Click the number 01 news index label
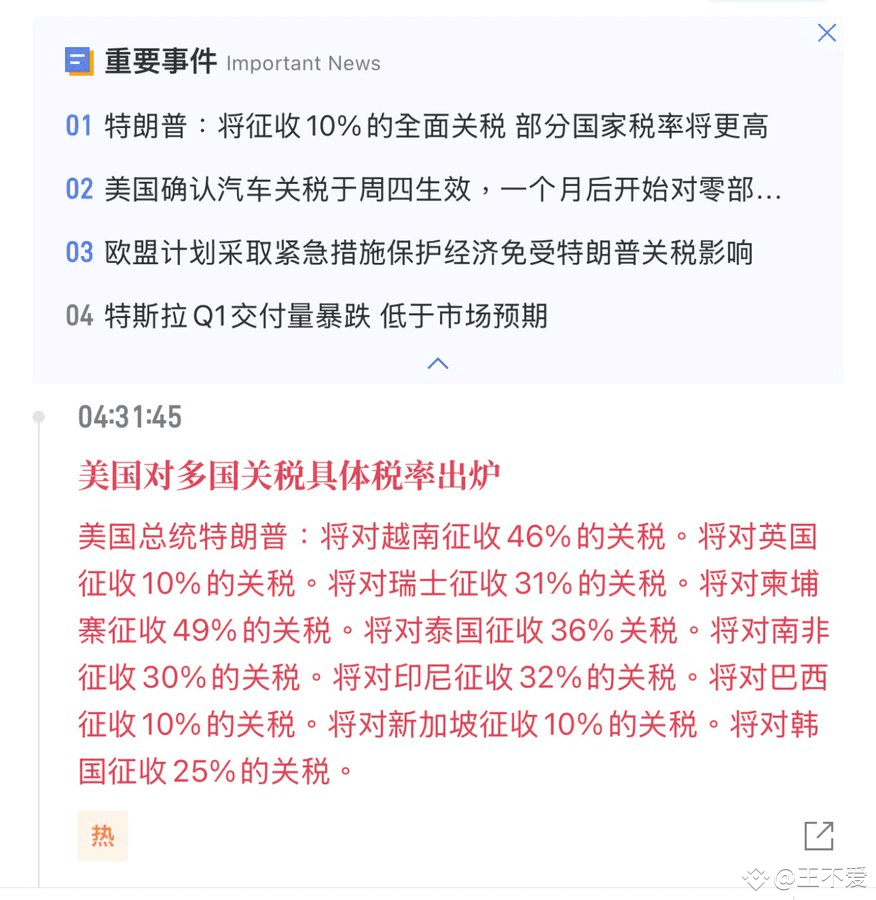 [78, 126]
